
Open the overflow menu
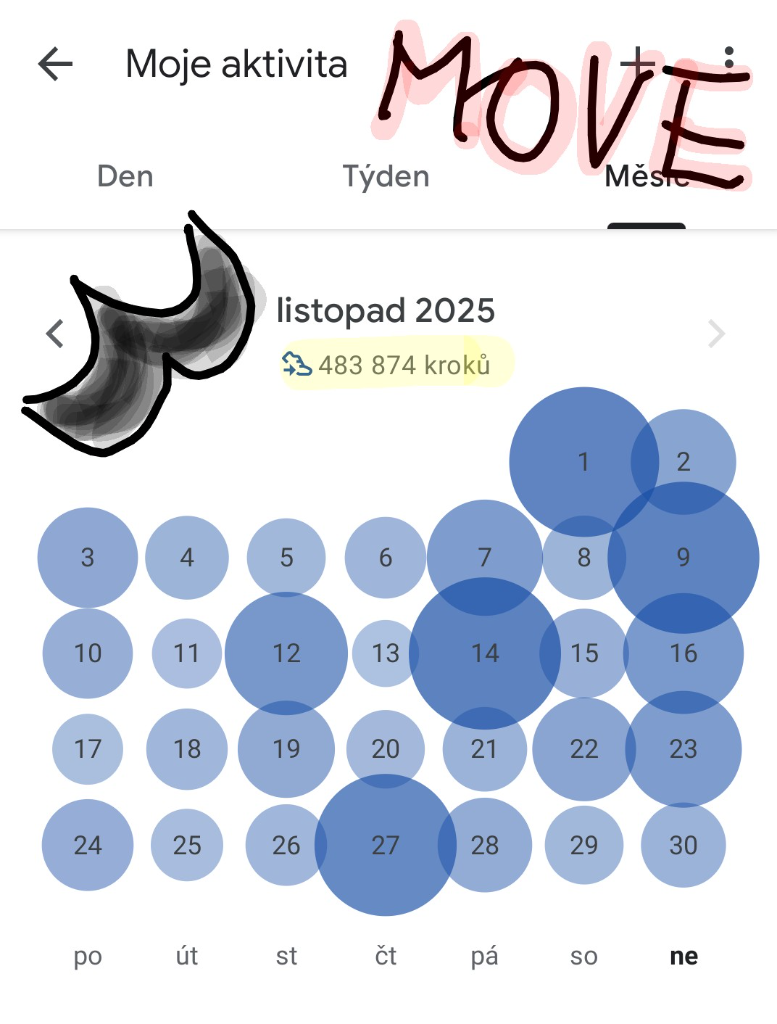tap(730, 62)
